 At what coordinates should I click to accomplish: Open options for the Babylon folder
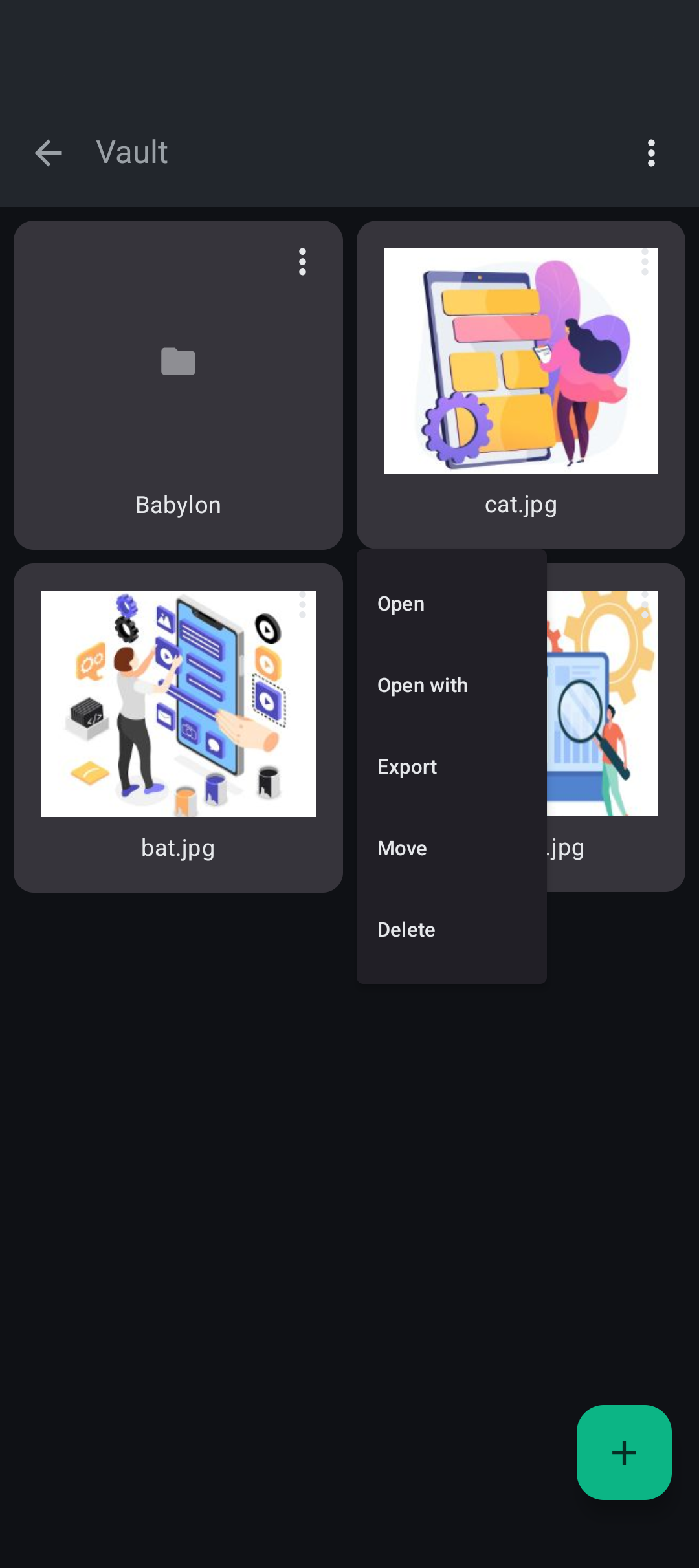302,262
